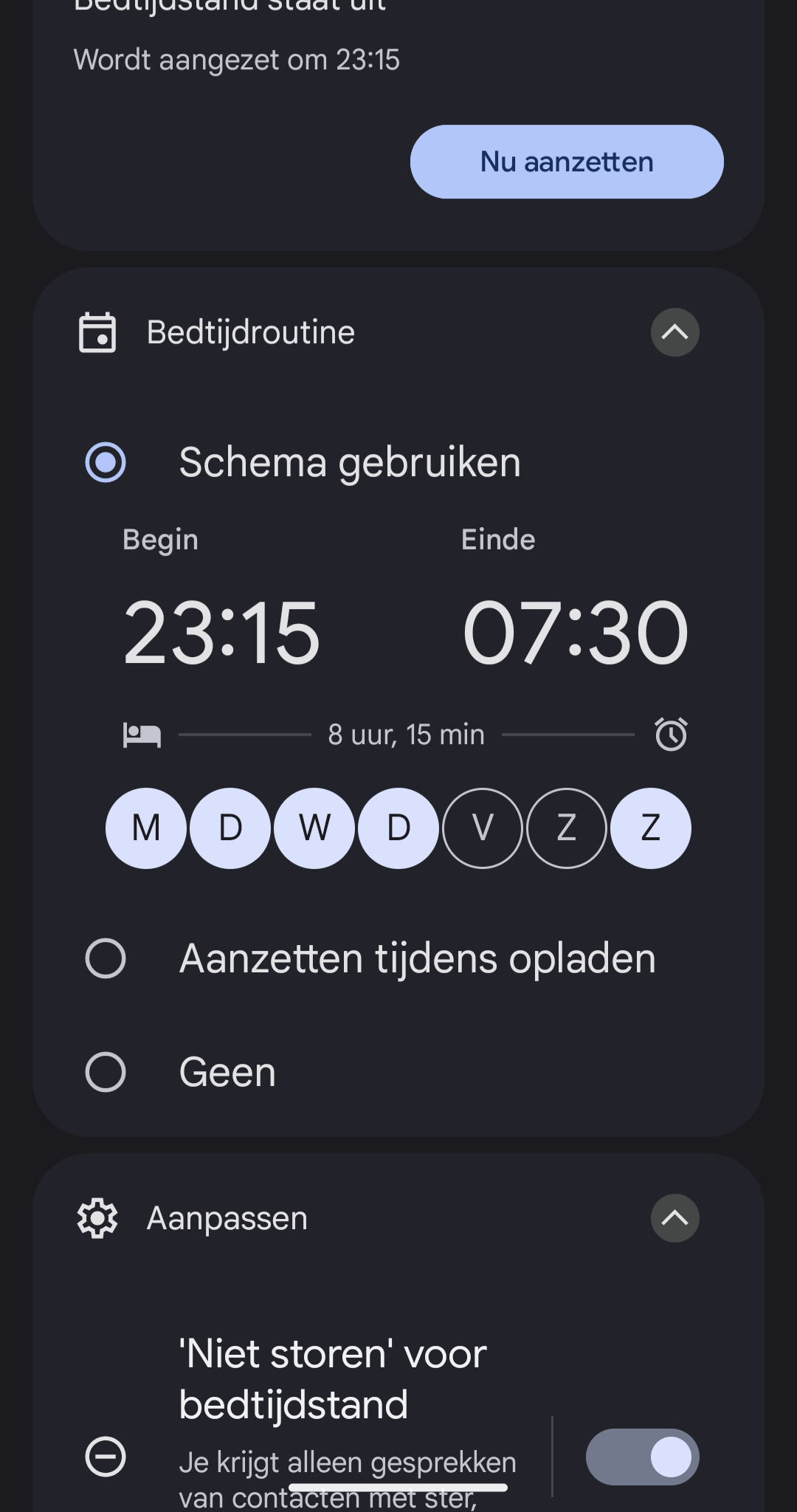Deselect Monday (M) in the schedule
This screenshot has width=797, height=1512.
pos(146,828)
